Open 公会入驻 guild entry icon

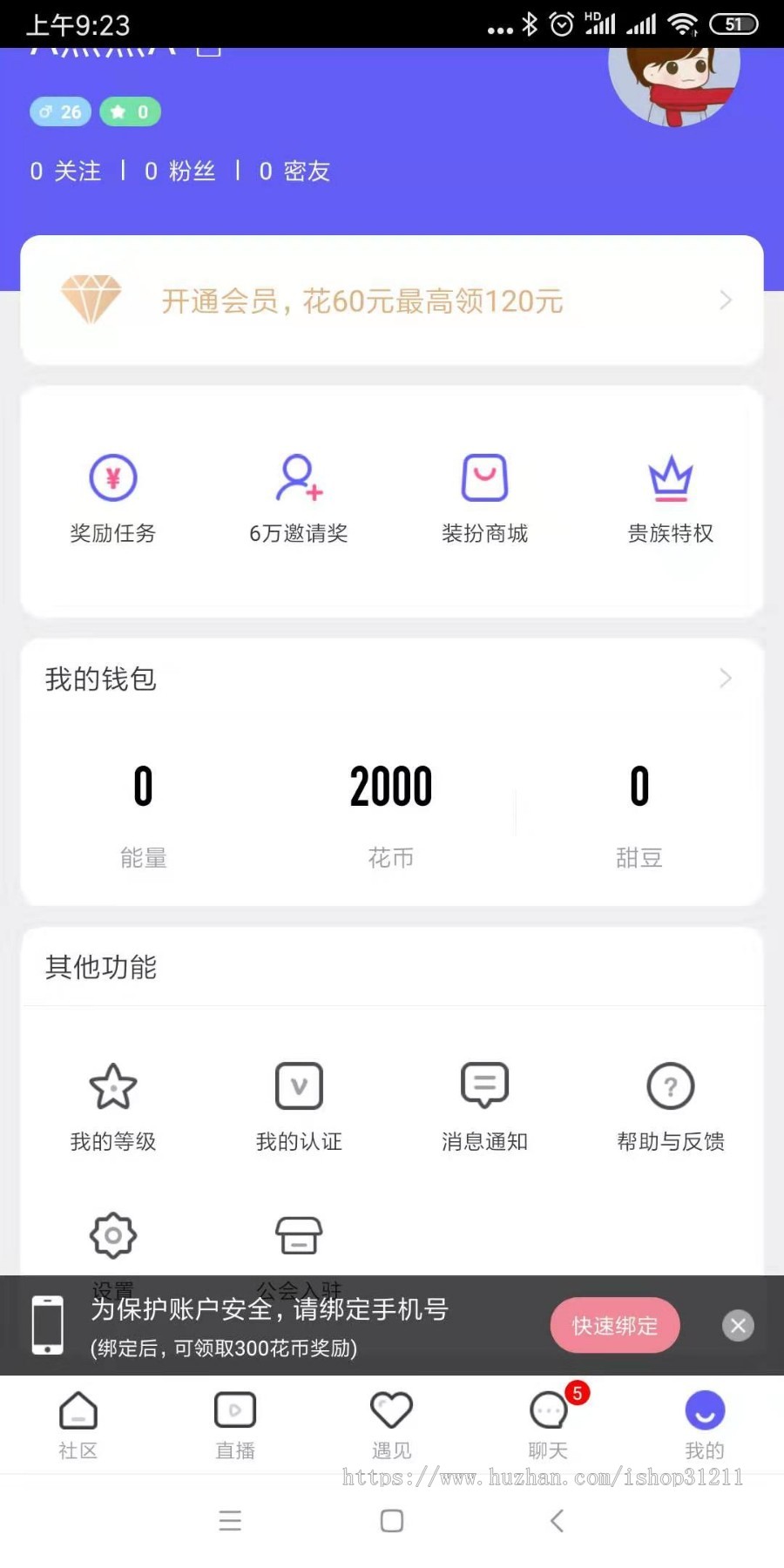pyautogui.click(x=298, y=1237)
